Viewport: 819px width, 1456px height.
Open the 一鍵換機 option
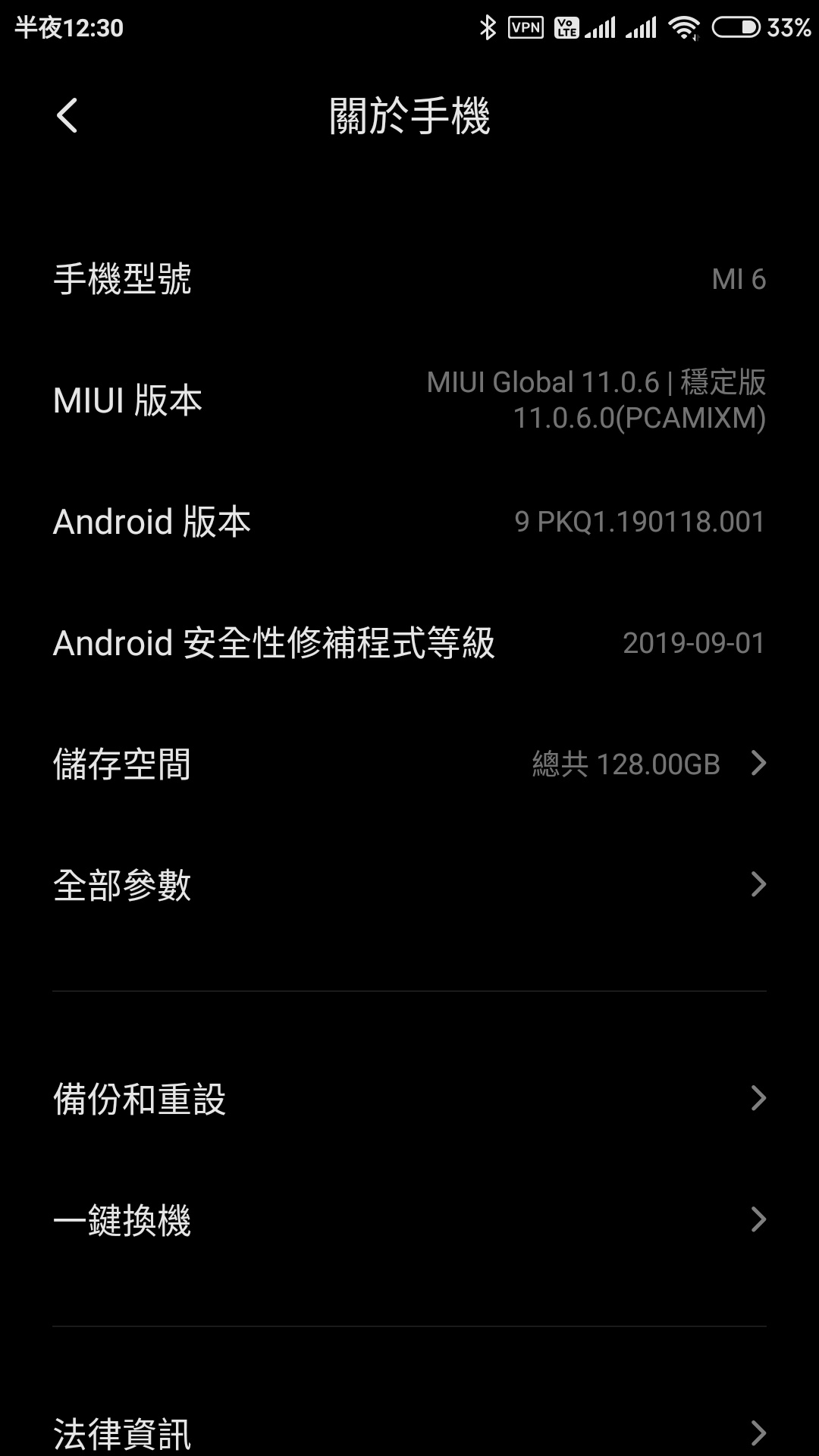click(x=409, y=1219)
